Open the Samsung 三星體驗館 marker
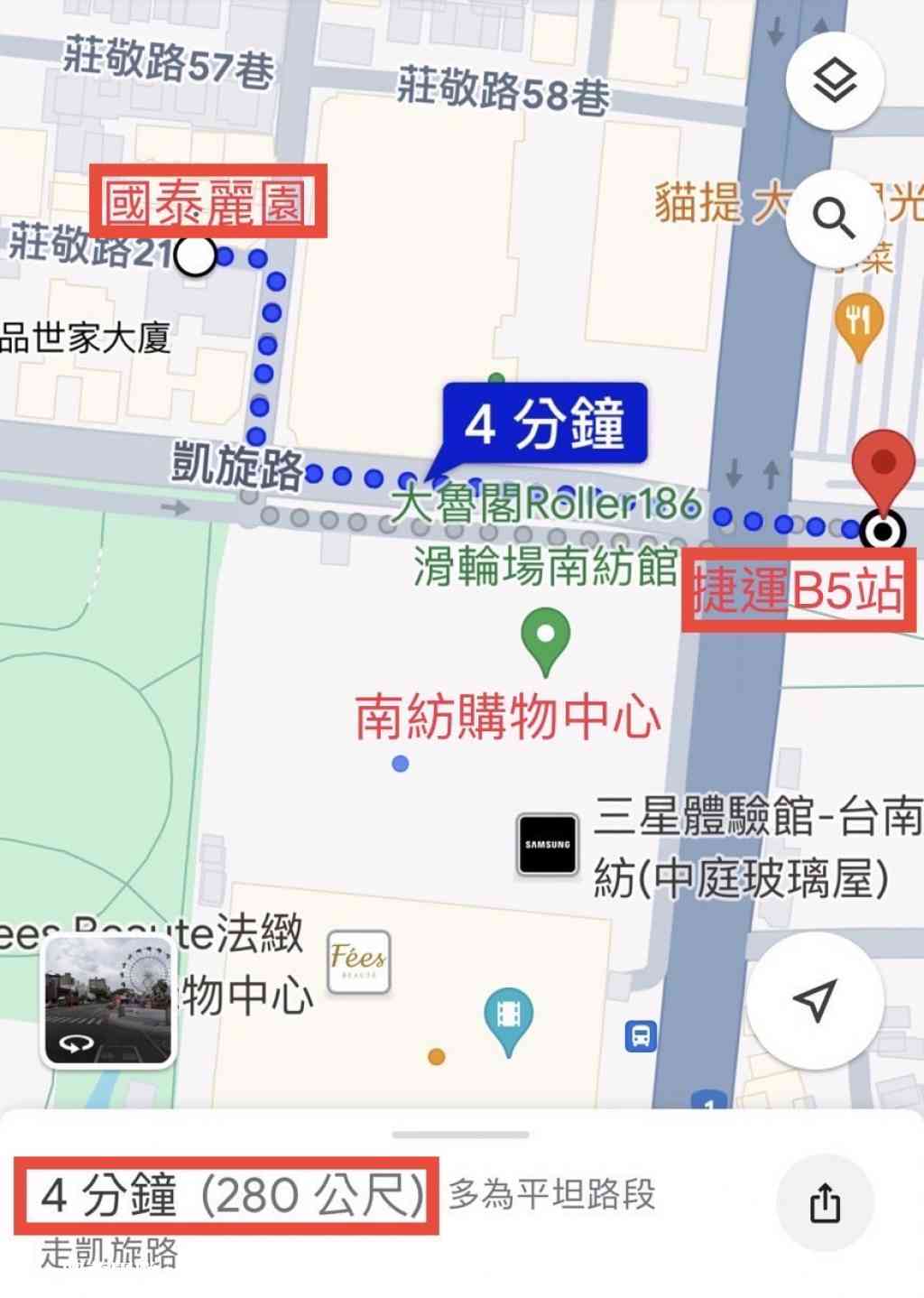The width and height of the screenshot is (924, 1298). click(548, 845)
